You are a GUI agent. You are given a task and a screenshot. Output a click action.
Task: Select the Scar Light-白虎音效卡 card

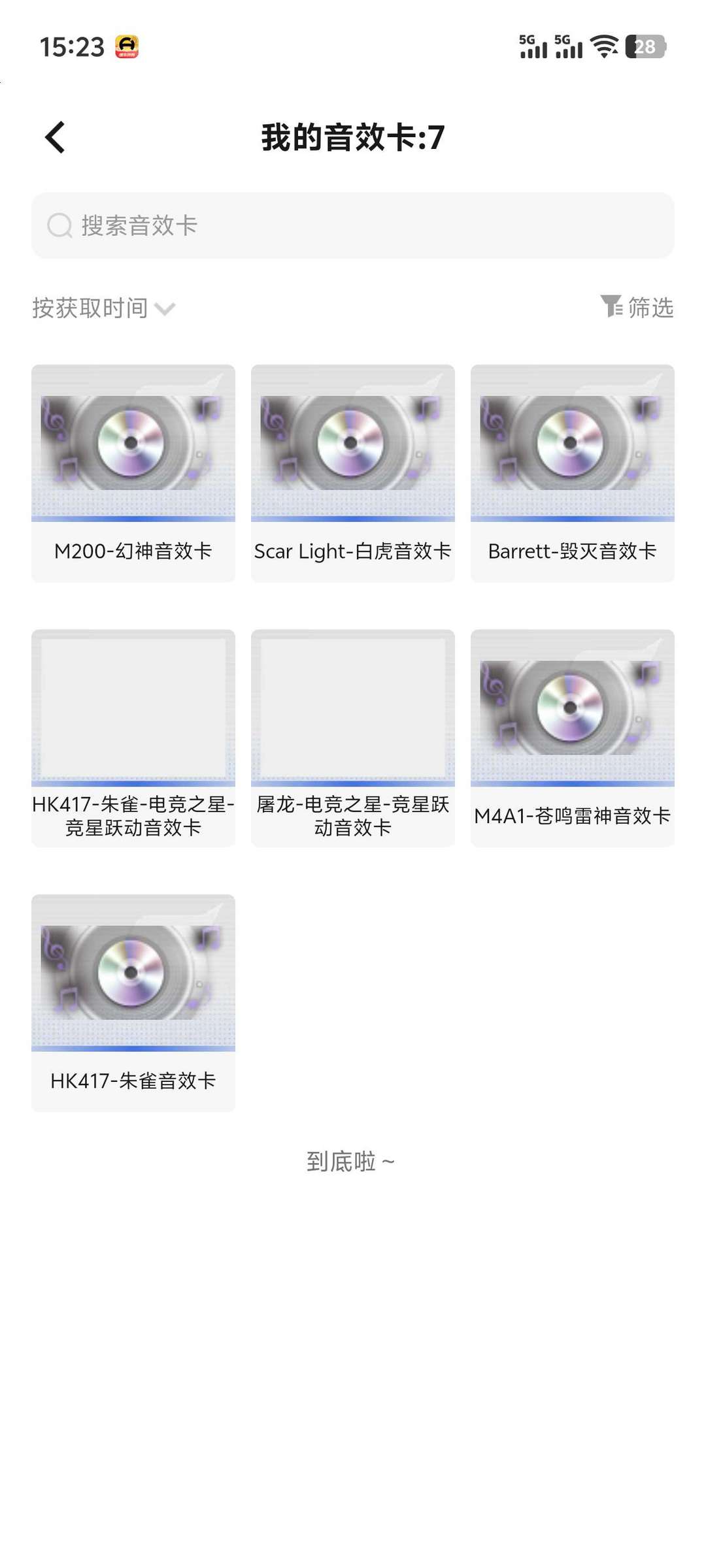353,473
